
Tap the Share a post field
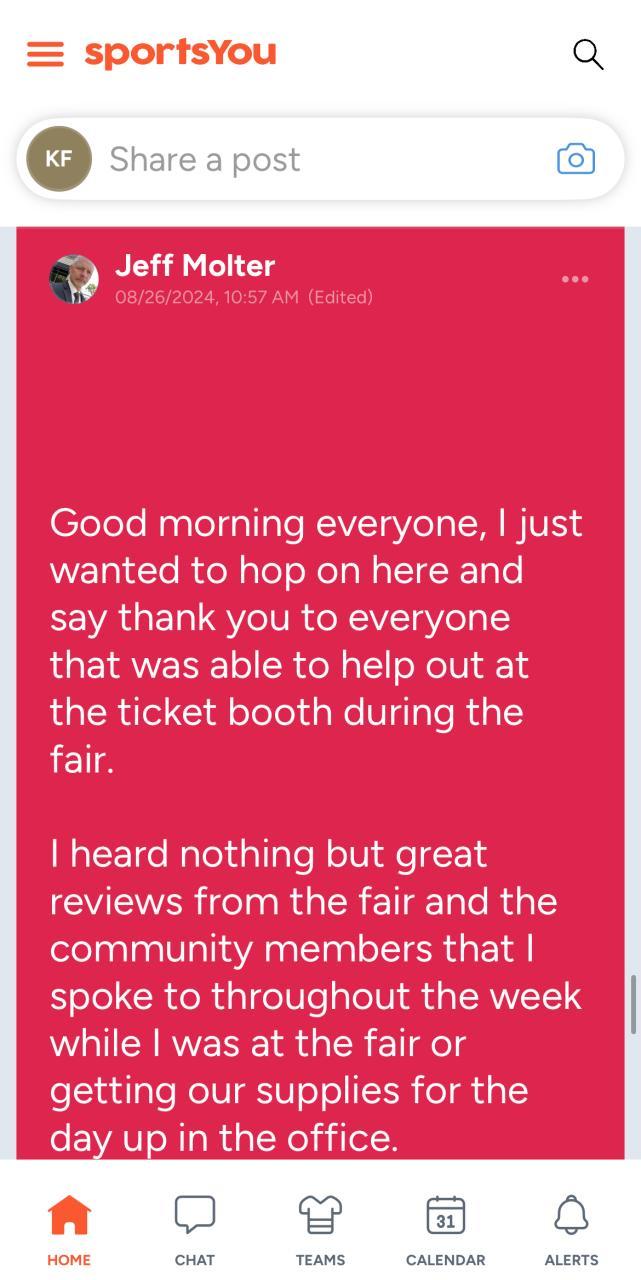(320, 160)
